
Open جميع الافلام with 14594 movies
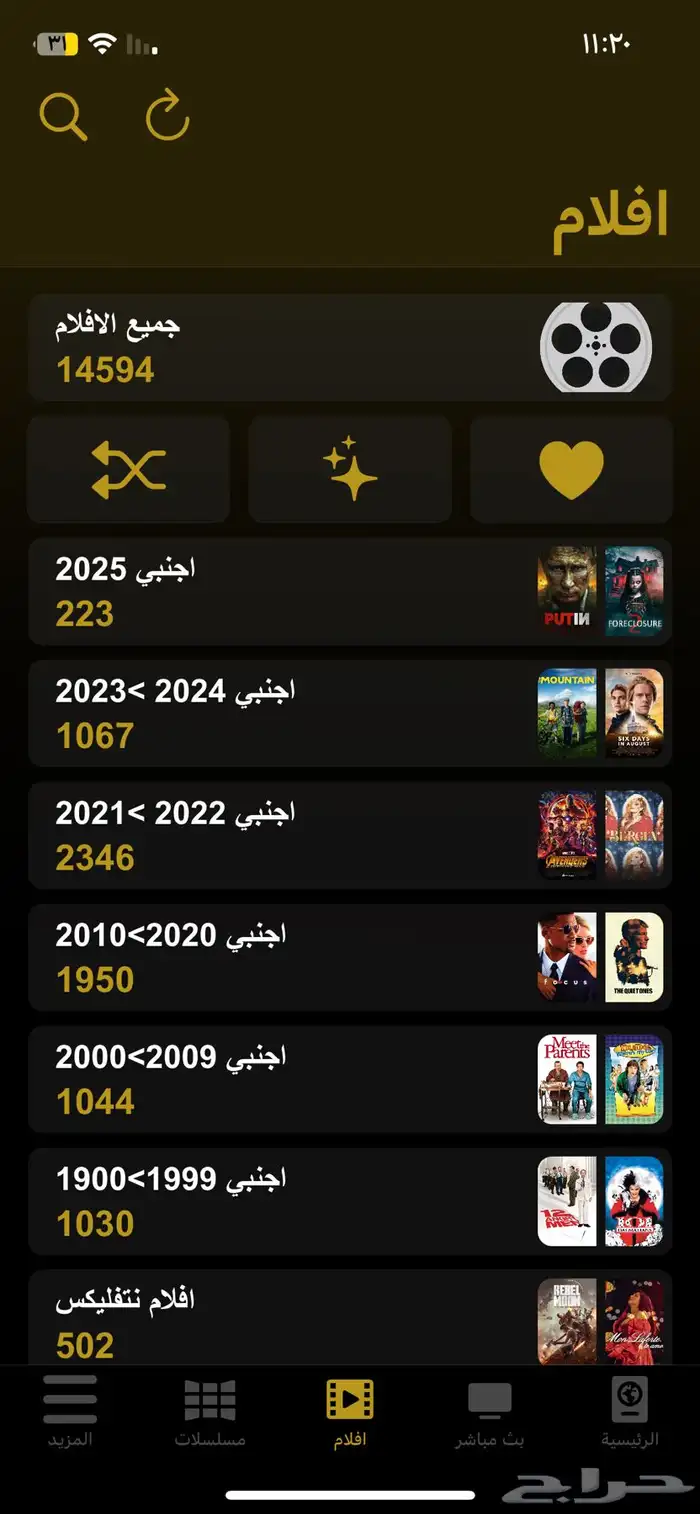[x=350, y=348]
